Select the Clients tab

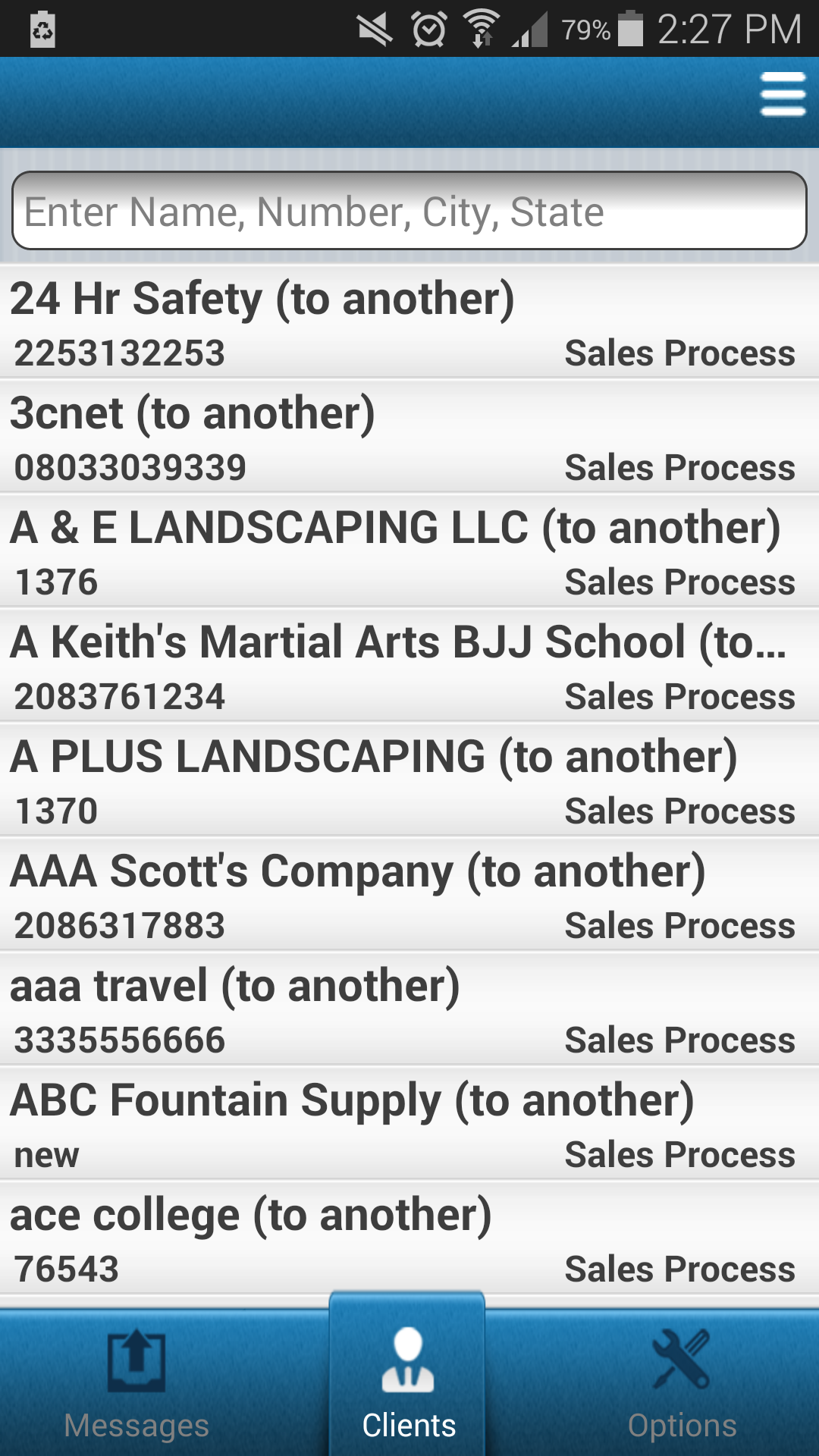pos(408,1374)
